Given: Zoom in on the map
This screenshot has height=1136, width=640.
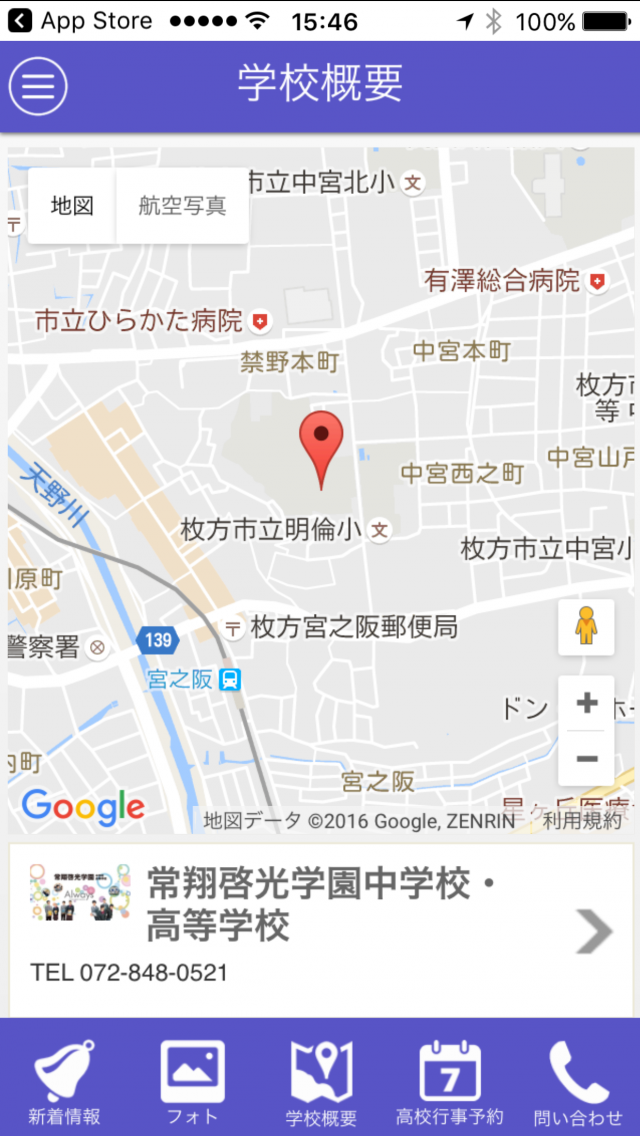Looking at the screenshot, I should [x=587, y=704].
